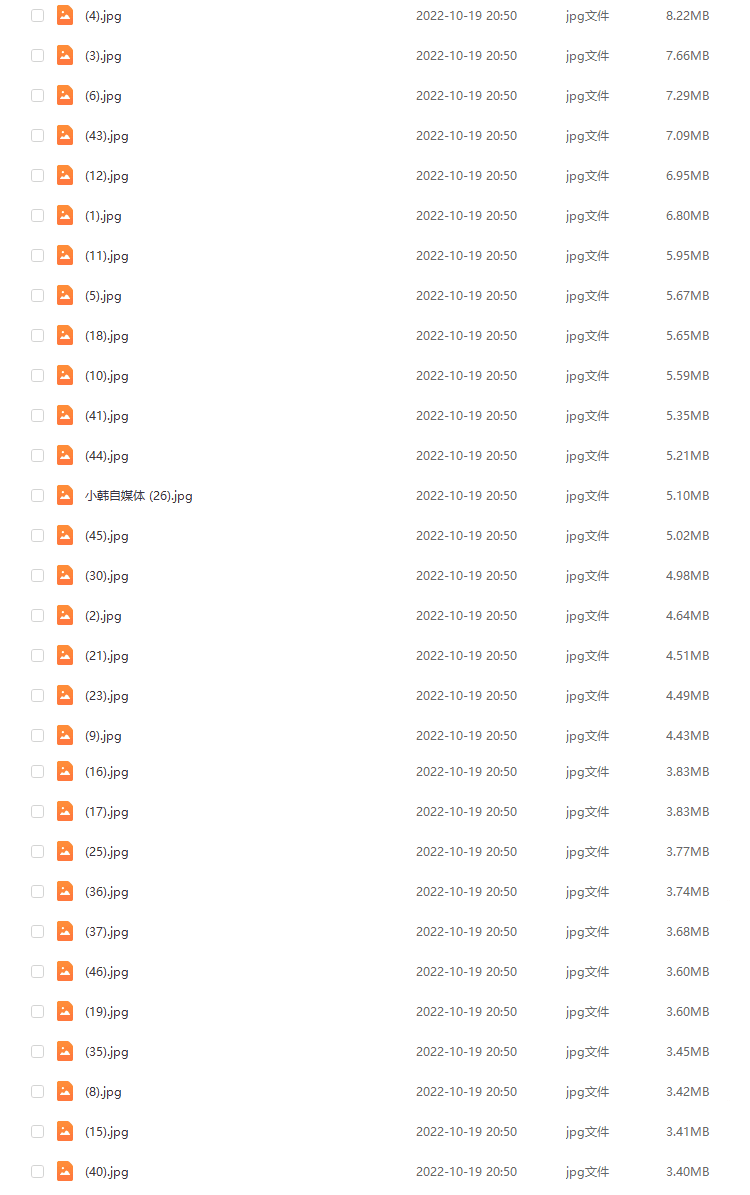Check the box for (12).jpg
Image resolution: width=750 pixels, height=1195 pixels.
(x=37, y=176)
